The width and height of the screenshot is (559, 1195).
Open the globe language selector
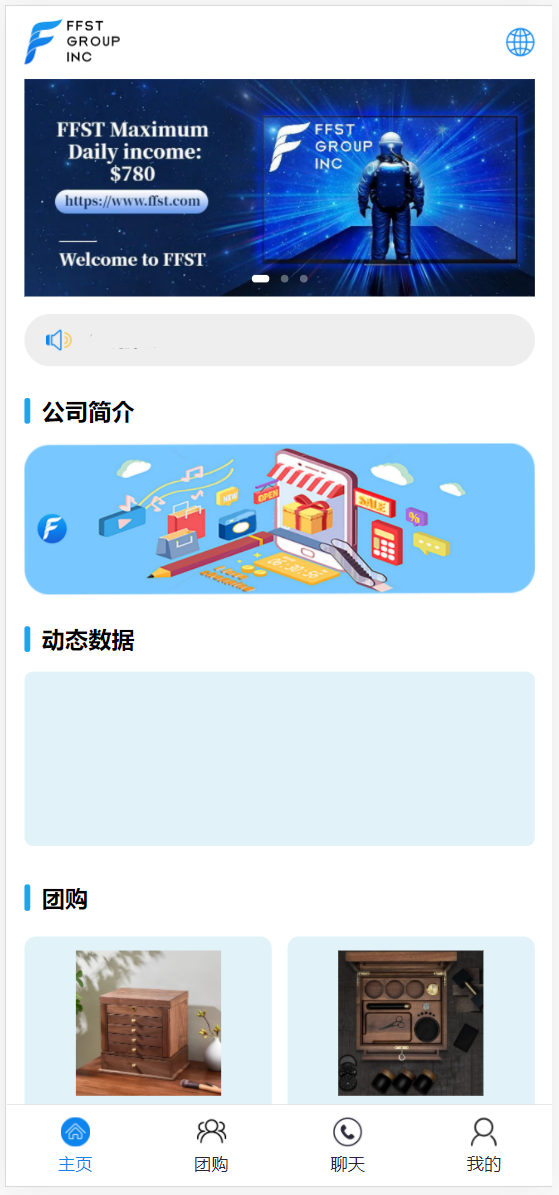click(520, 42)
